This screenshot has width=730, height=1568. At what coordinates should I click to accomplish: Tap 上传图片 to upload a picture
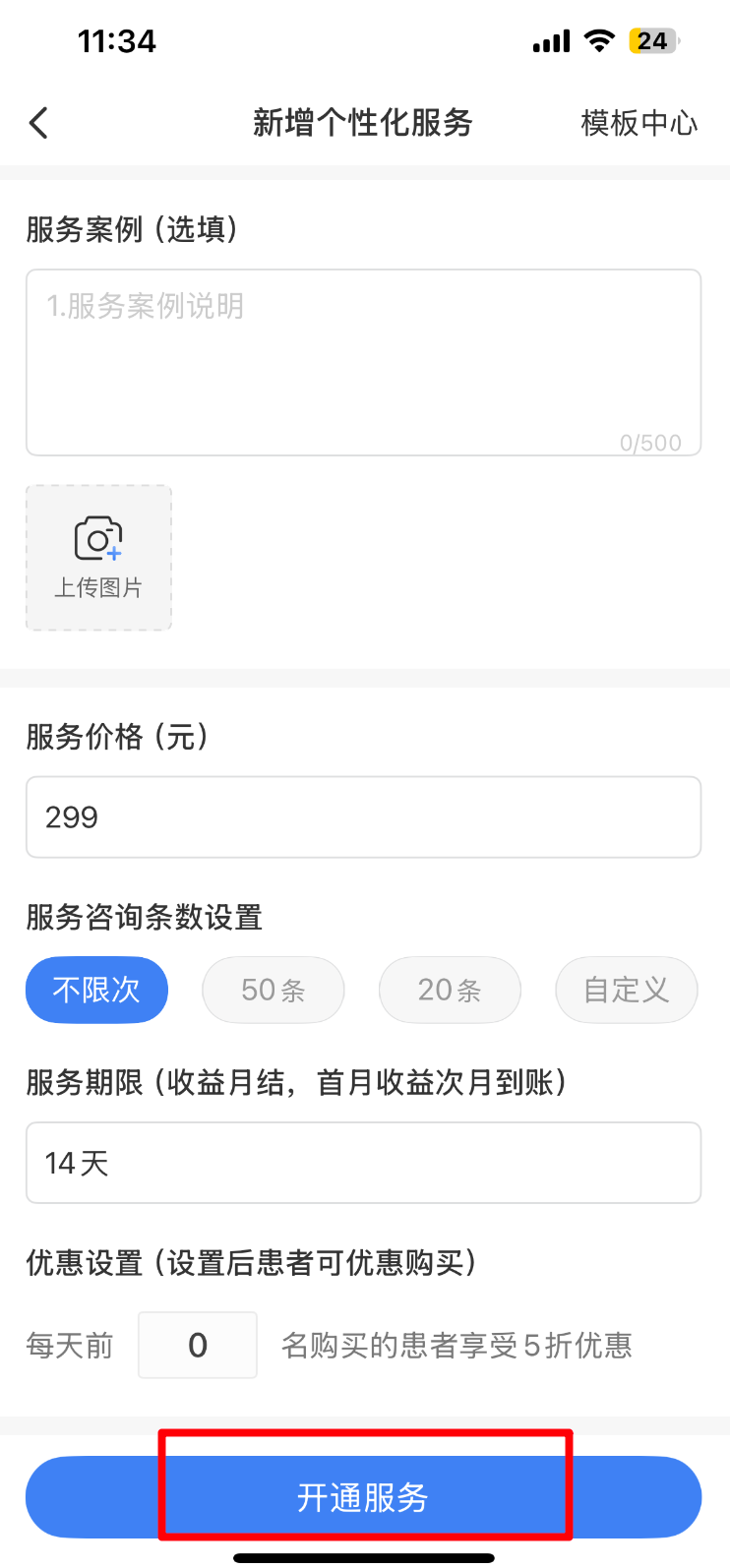point(98,558)
